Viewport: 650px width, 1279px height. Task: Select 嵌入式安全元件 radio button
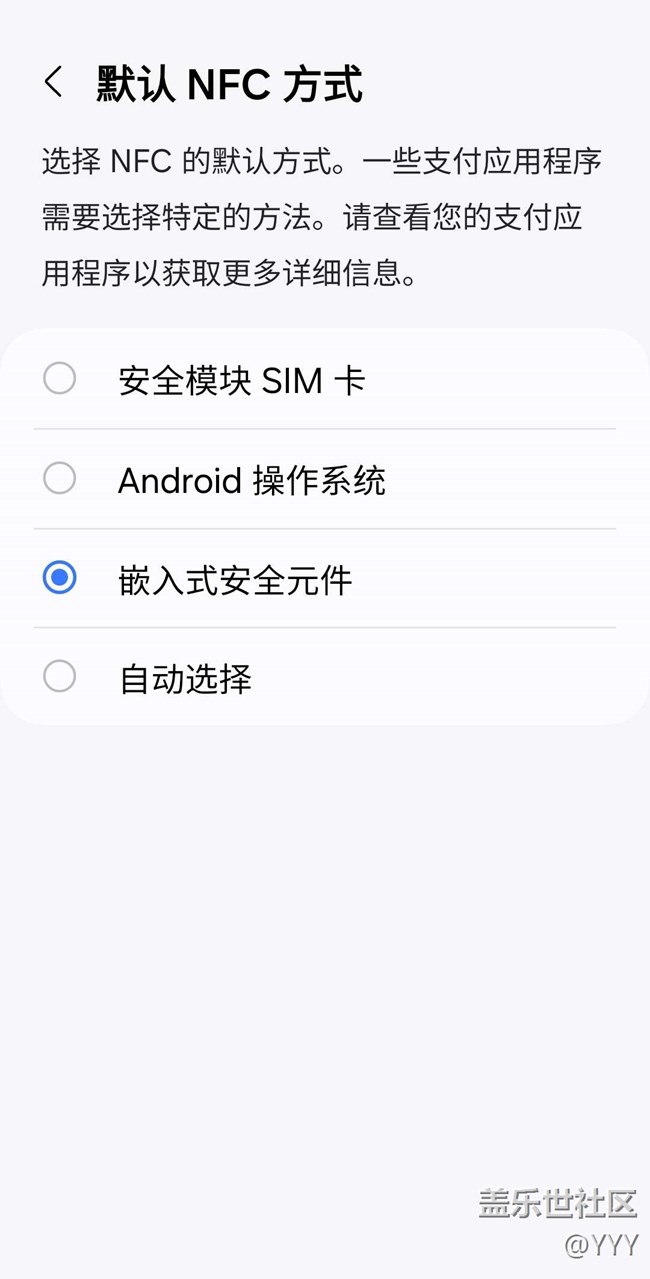coord(60,578)
